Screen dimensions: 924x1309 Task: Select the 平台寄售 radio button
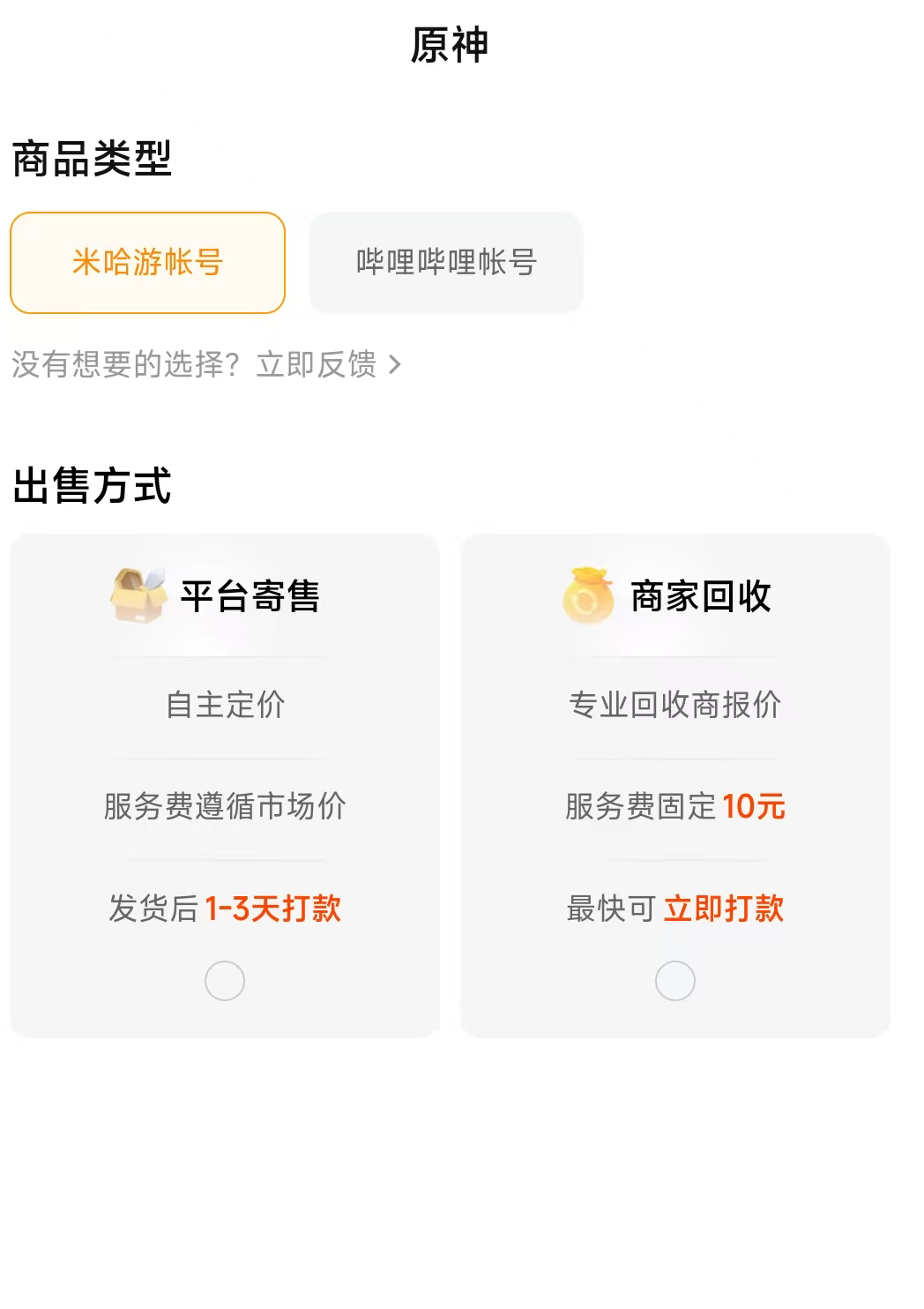click(225, 981)
